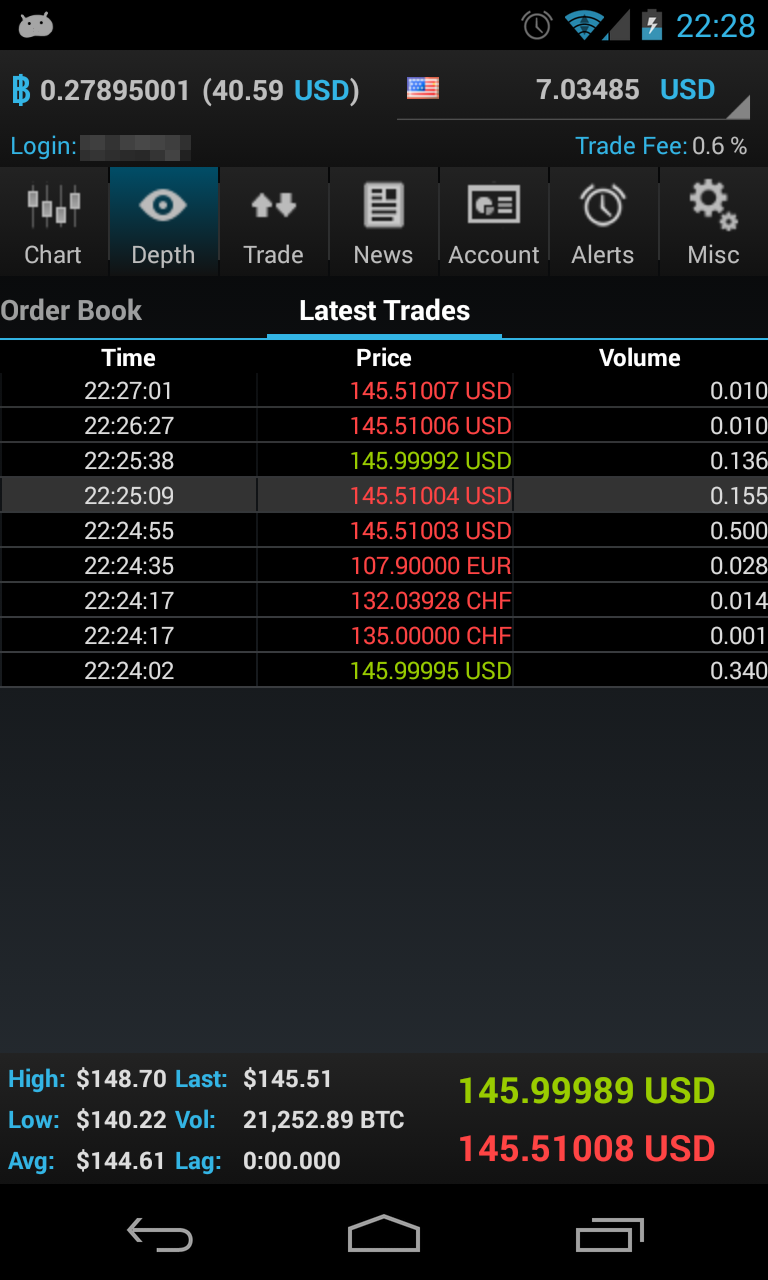Open Misc settings
The image size is (768, 1280).
[713, 222]
